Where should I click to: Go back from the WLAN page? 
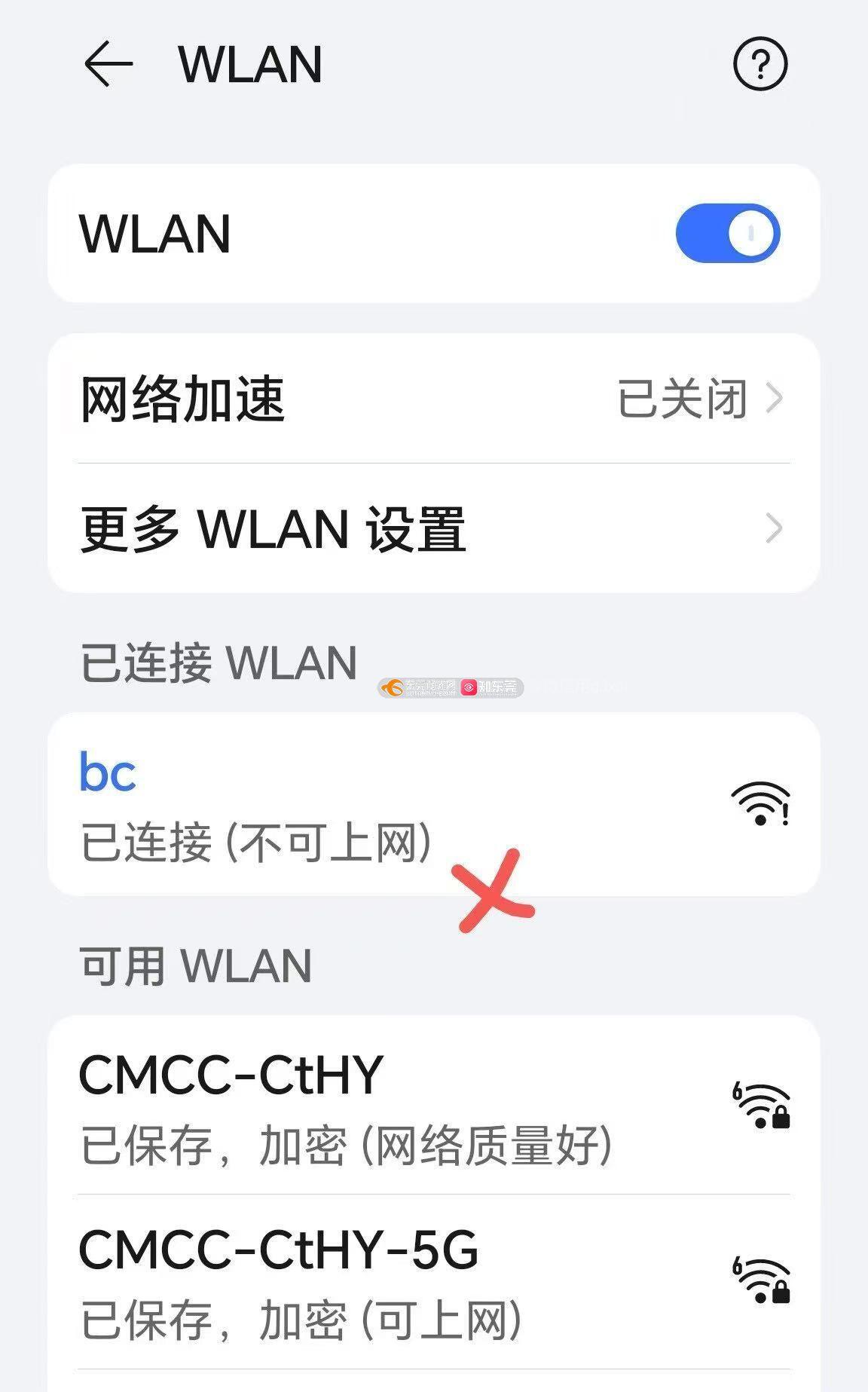108,64
